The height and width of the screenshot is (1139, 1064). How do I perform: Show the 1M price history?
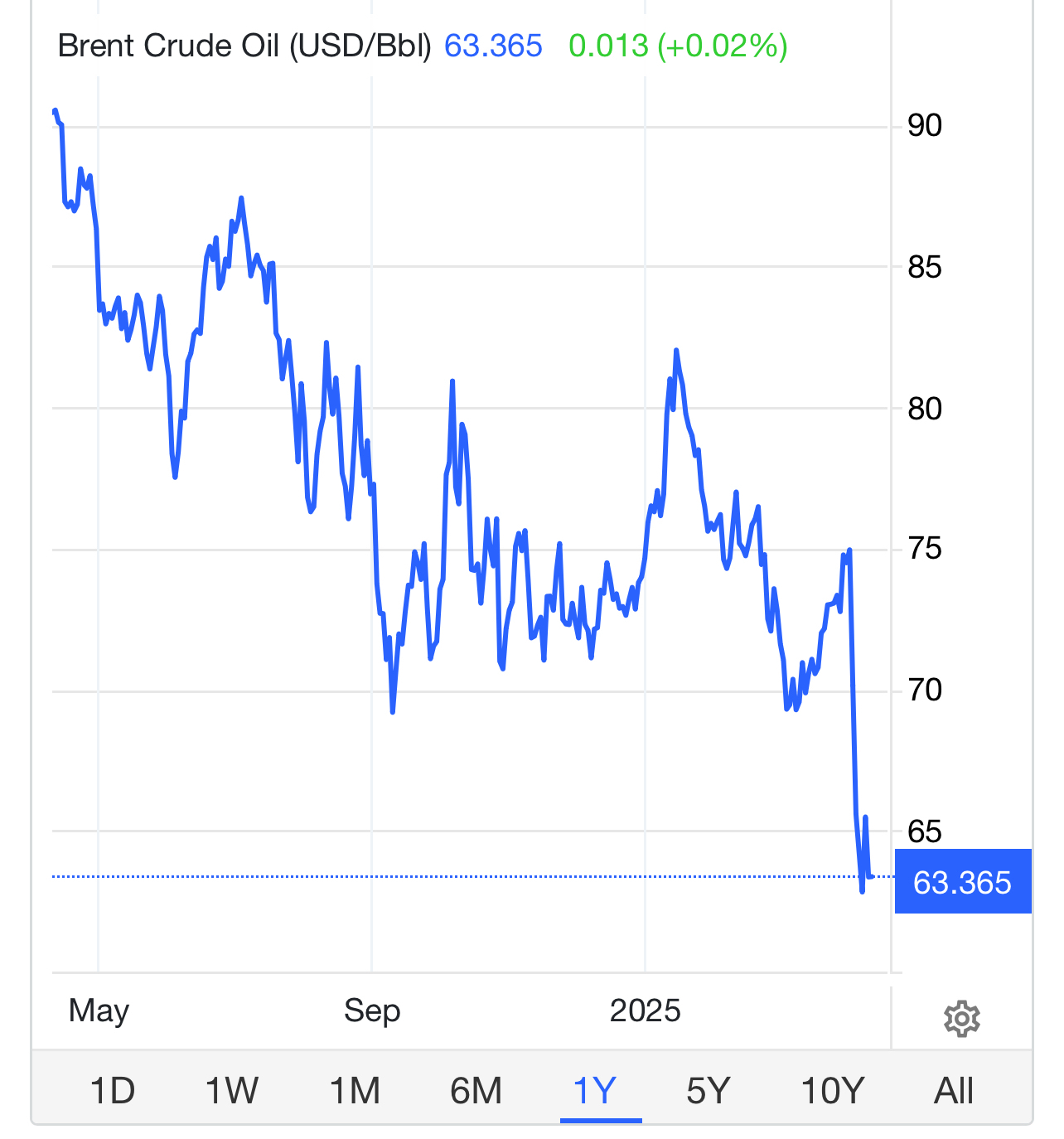(x=355, y=1091)
